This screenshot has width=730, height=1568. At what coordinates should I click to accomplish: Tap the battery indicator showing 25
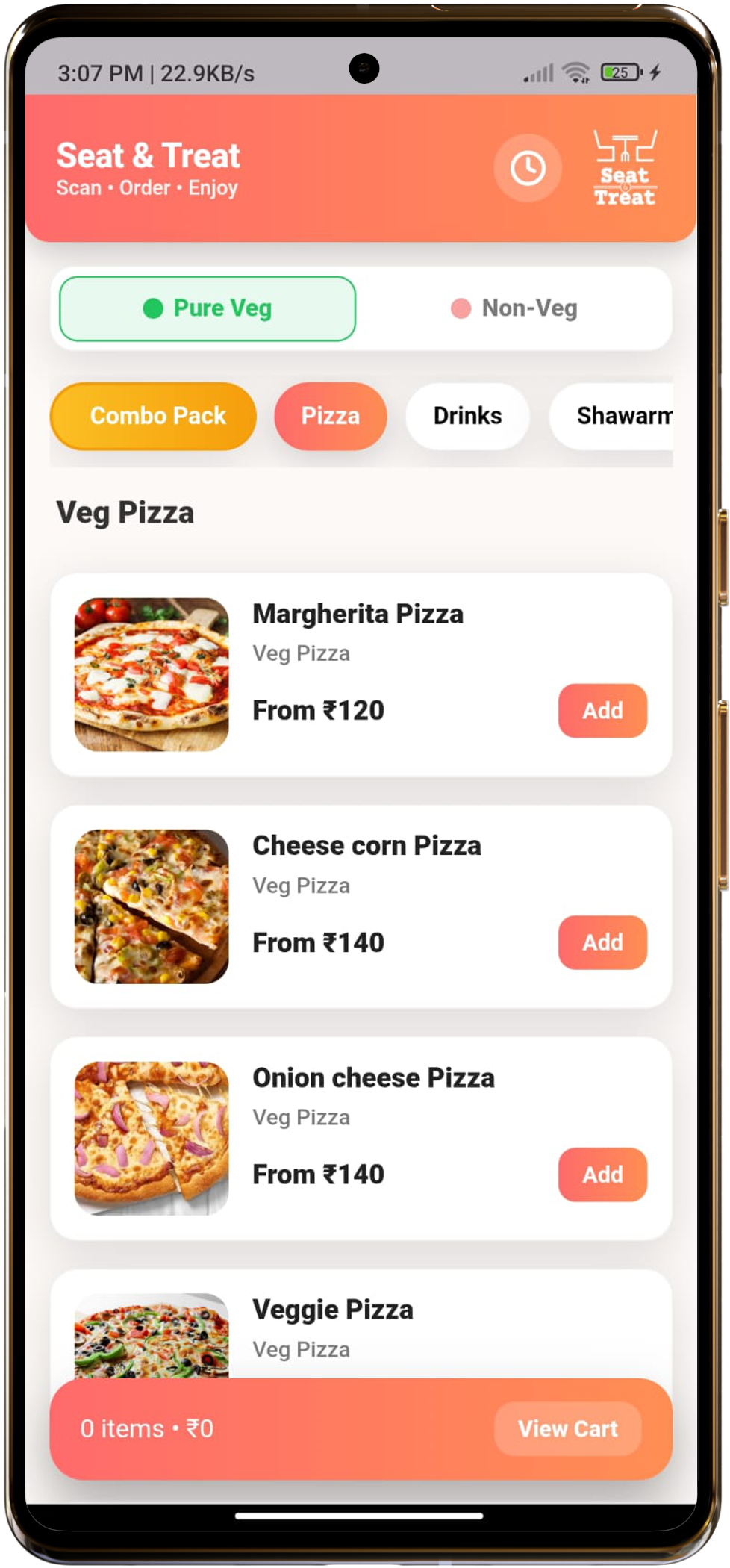coord(618,72)
